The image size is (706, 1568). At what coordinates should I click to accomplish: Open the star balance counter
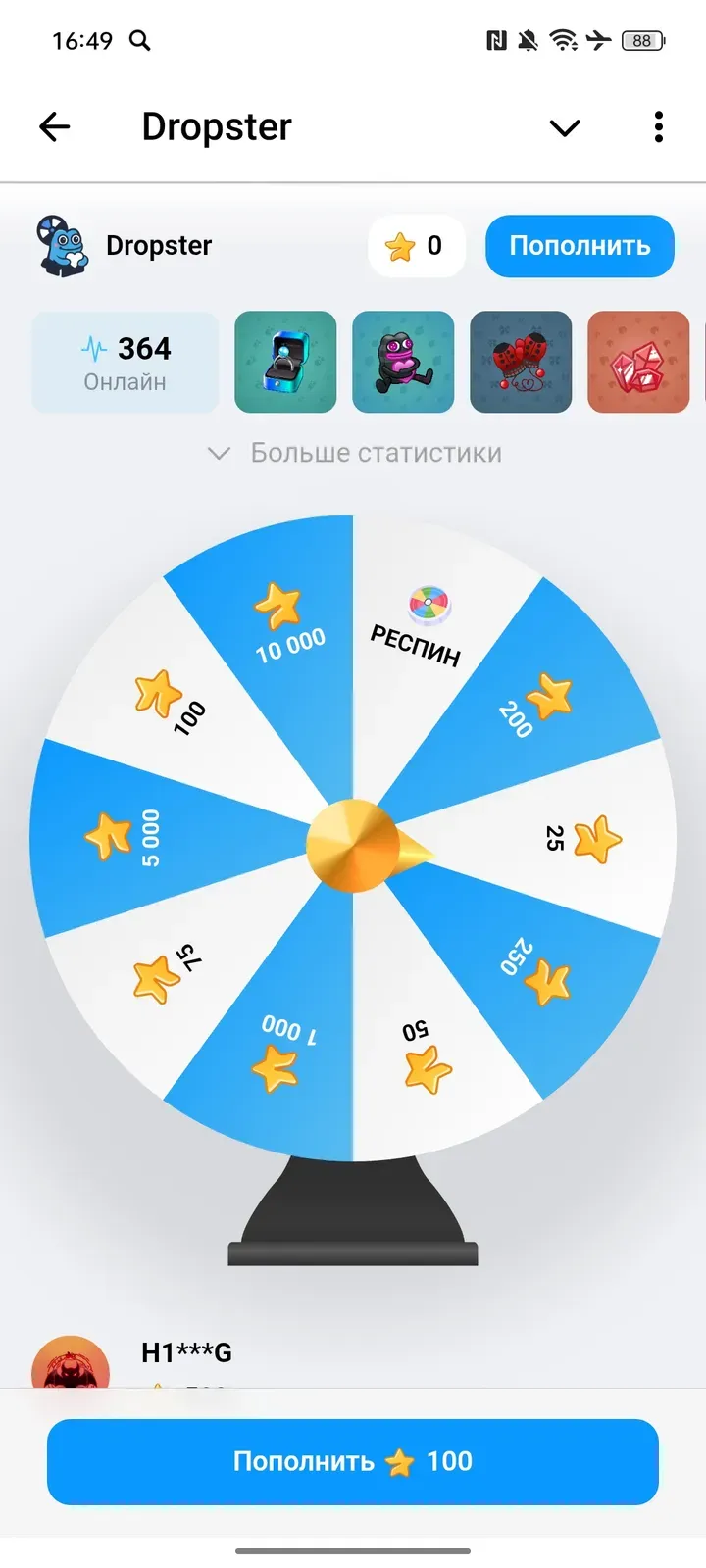point(416,246)
